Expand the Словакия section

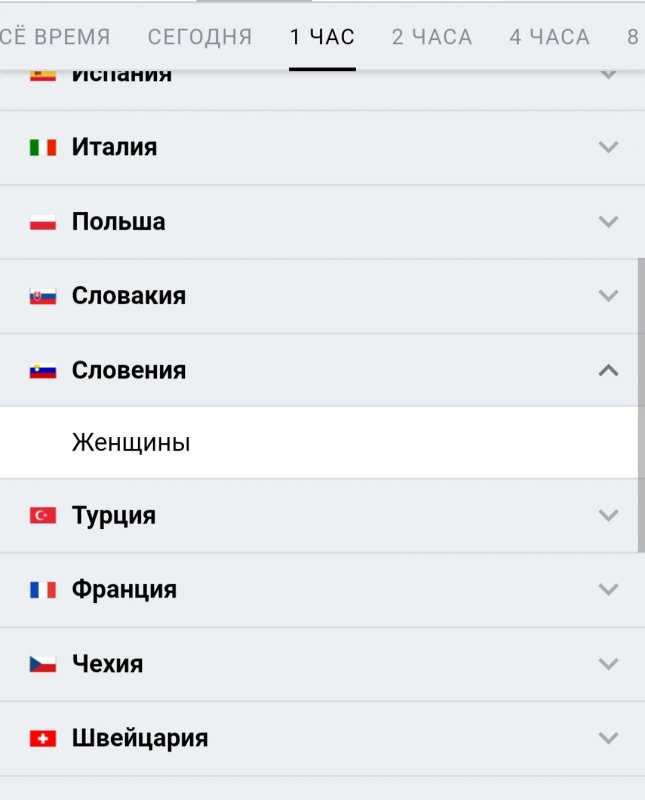pyautogui.click(x=320, y=296)
